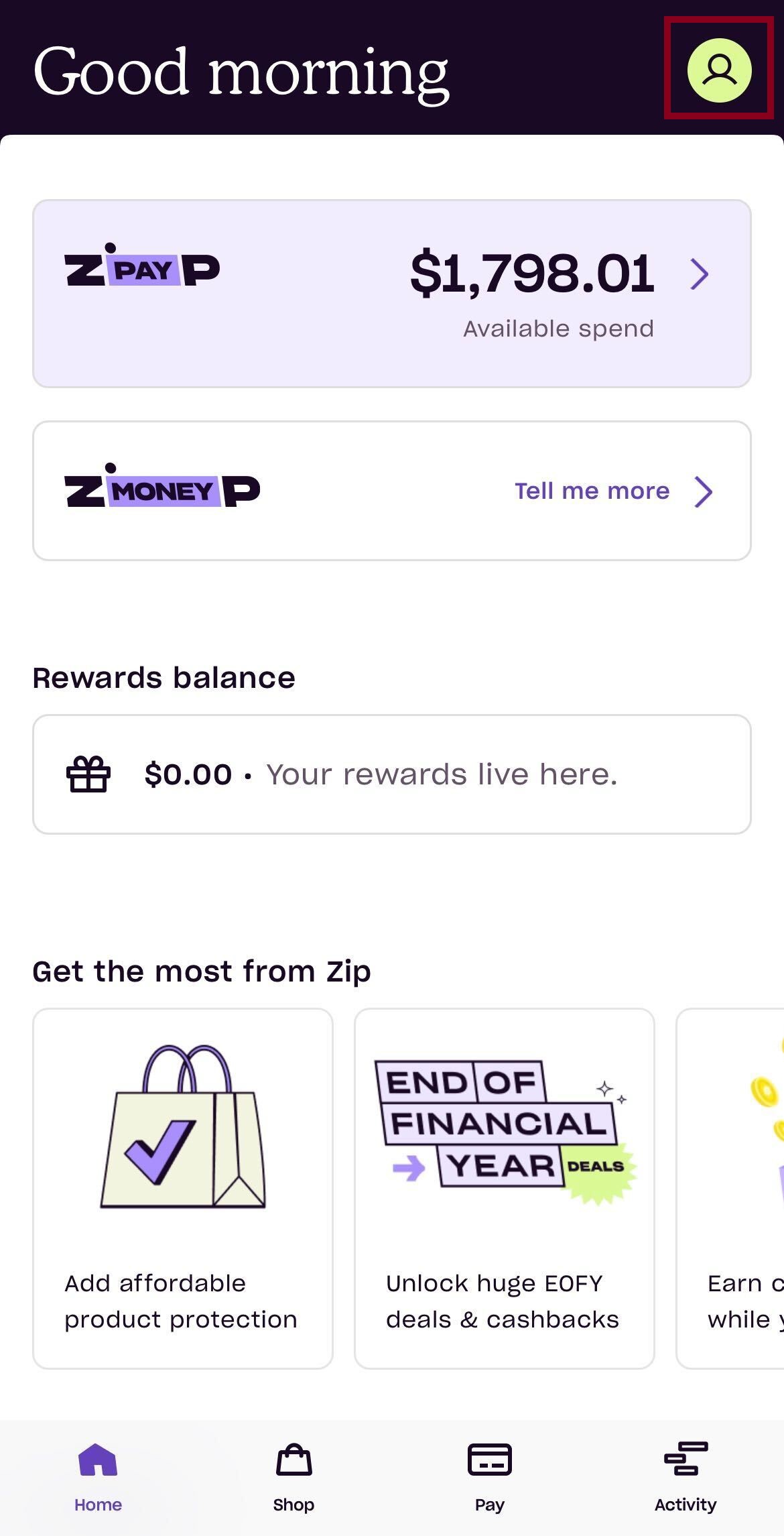784x1536 pixels.
Task: Open the profile account icon
Action: [719, 70]
